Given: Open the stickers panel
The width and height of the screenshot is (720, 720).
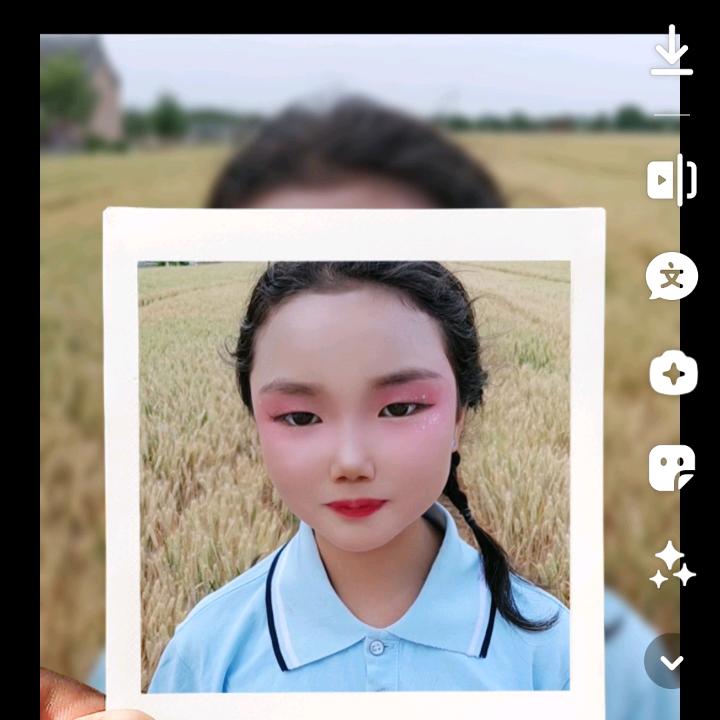Looking at the screenshot, I should coord(671,468).
